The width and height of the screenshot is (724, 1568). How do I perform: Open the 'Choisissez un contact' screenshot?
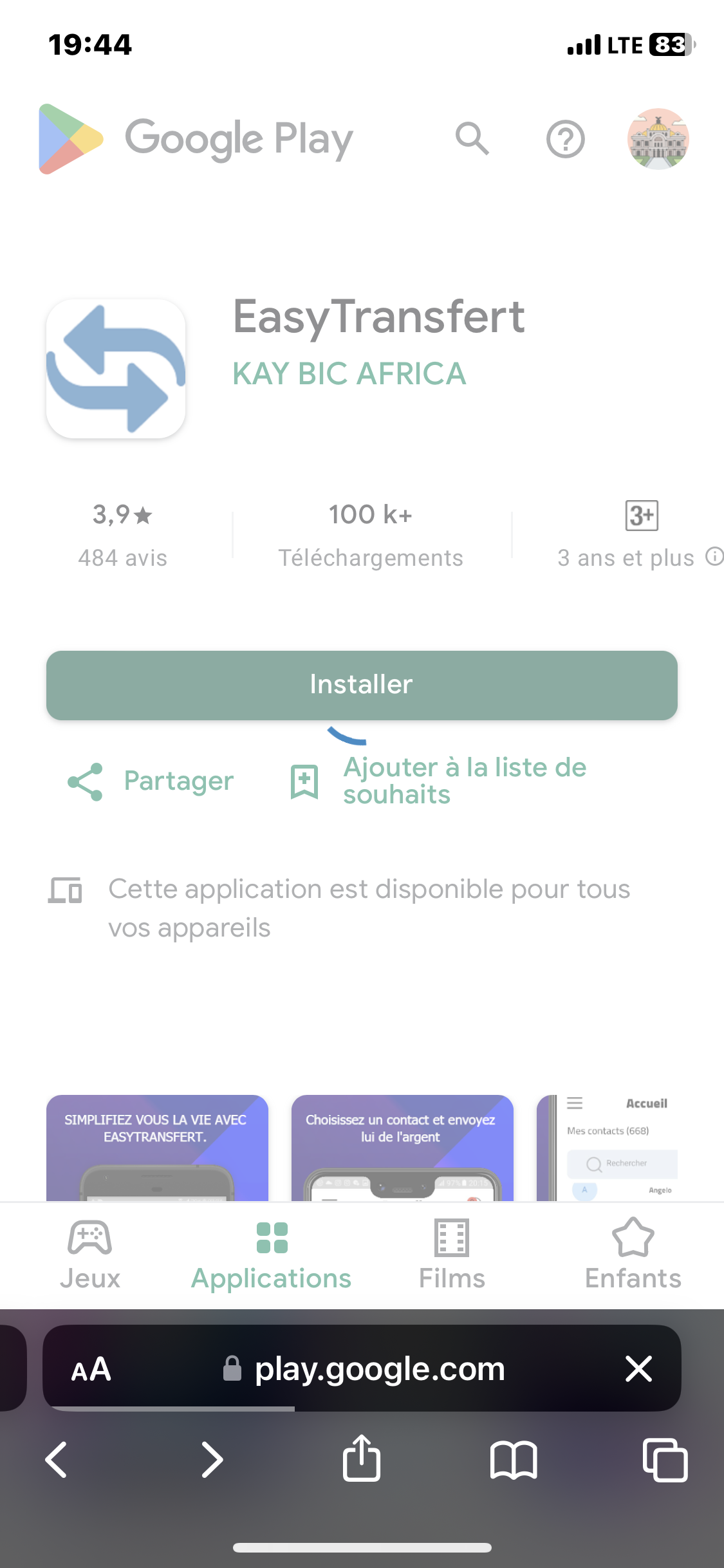point(402,1147)
